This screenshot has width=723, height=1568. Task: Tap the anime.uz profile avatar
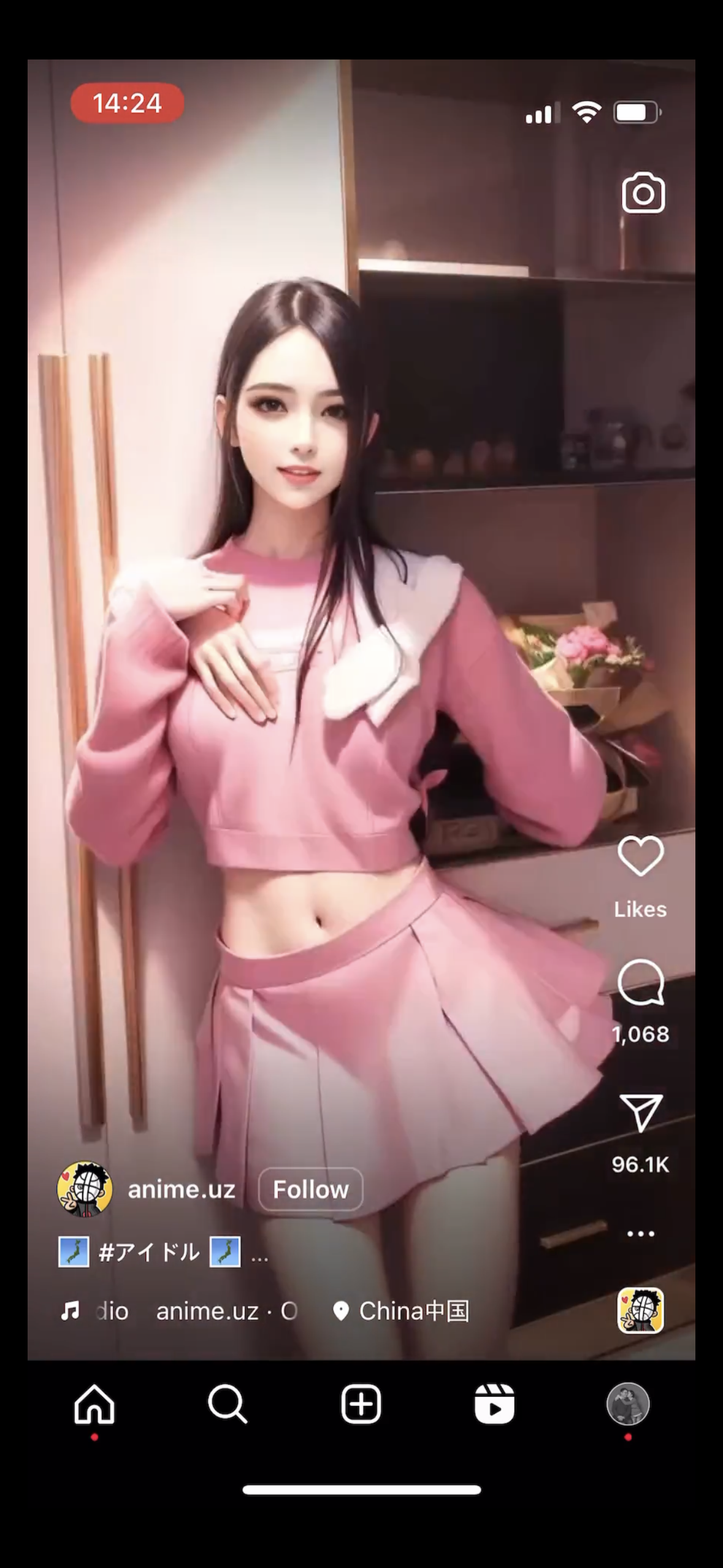(85, 1189)
